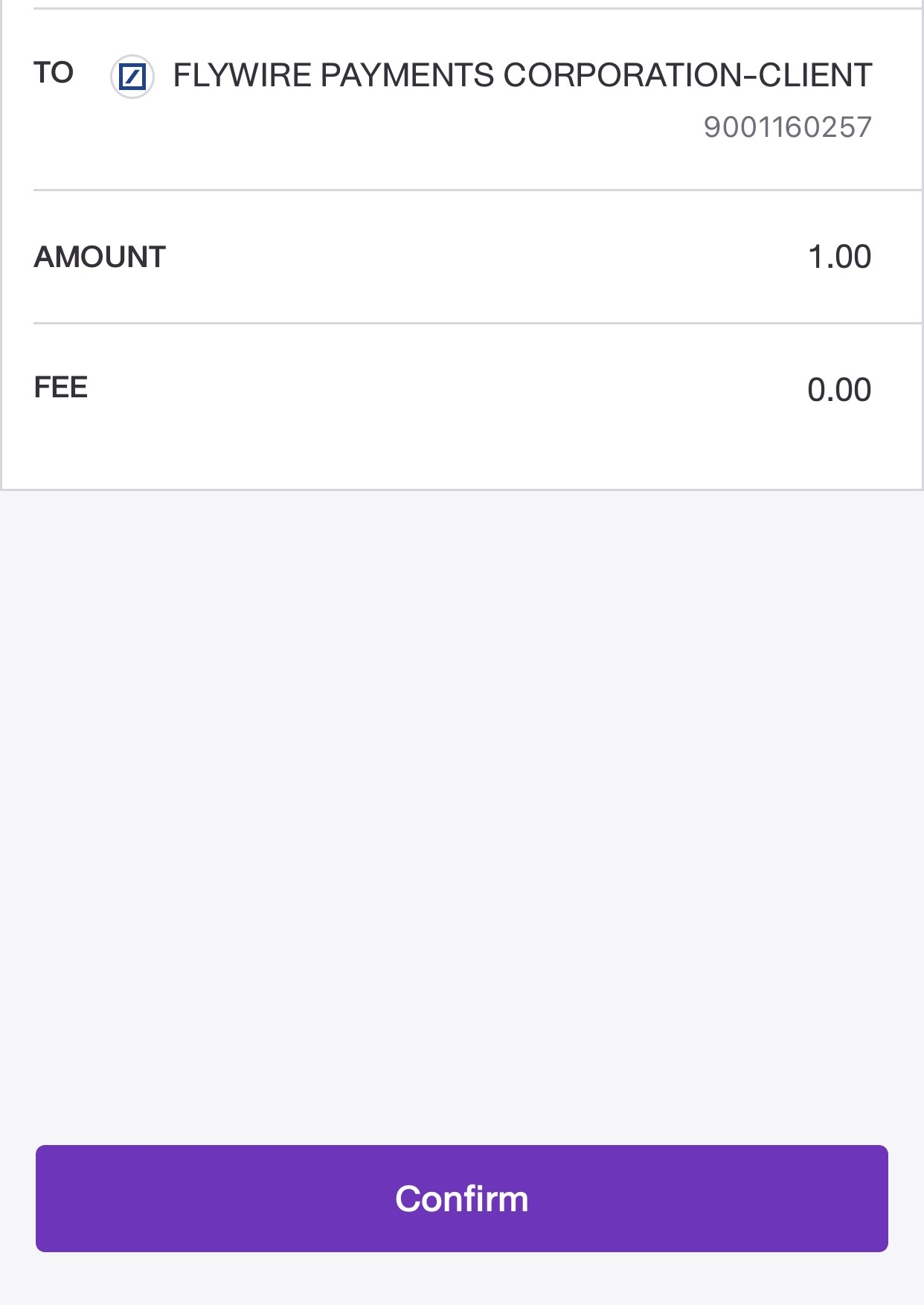Tap the gray background area below the card
This screenshot has height=1305, width=924.
click(x=461, y=818)
